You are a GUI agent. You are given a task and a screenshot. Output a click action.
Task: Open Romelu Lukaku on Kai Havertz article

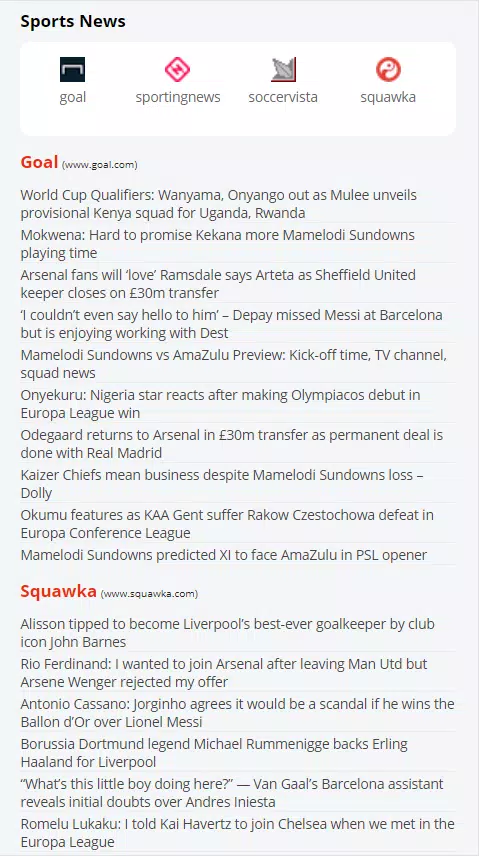pyautogui.click(x=238, y=833)
